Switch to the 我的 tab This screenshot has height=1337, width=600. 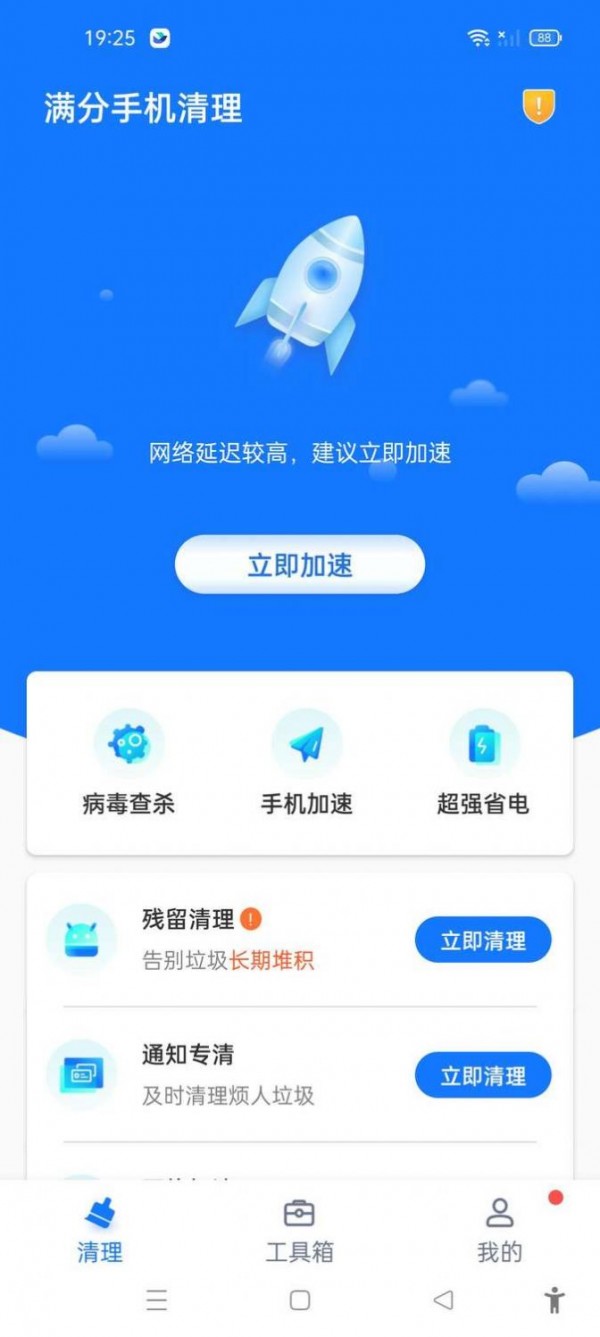(499, 1230)
